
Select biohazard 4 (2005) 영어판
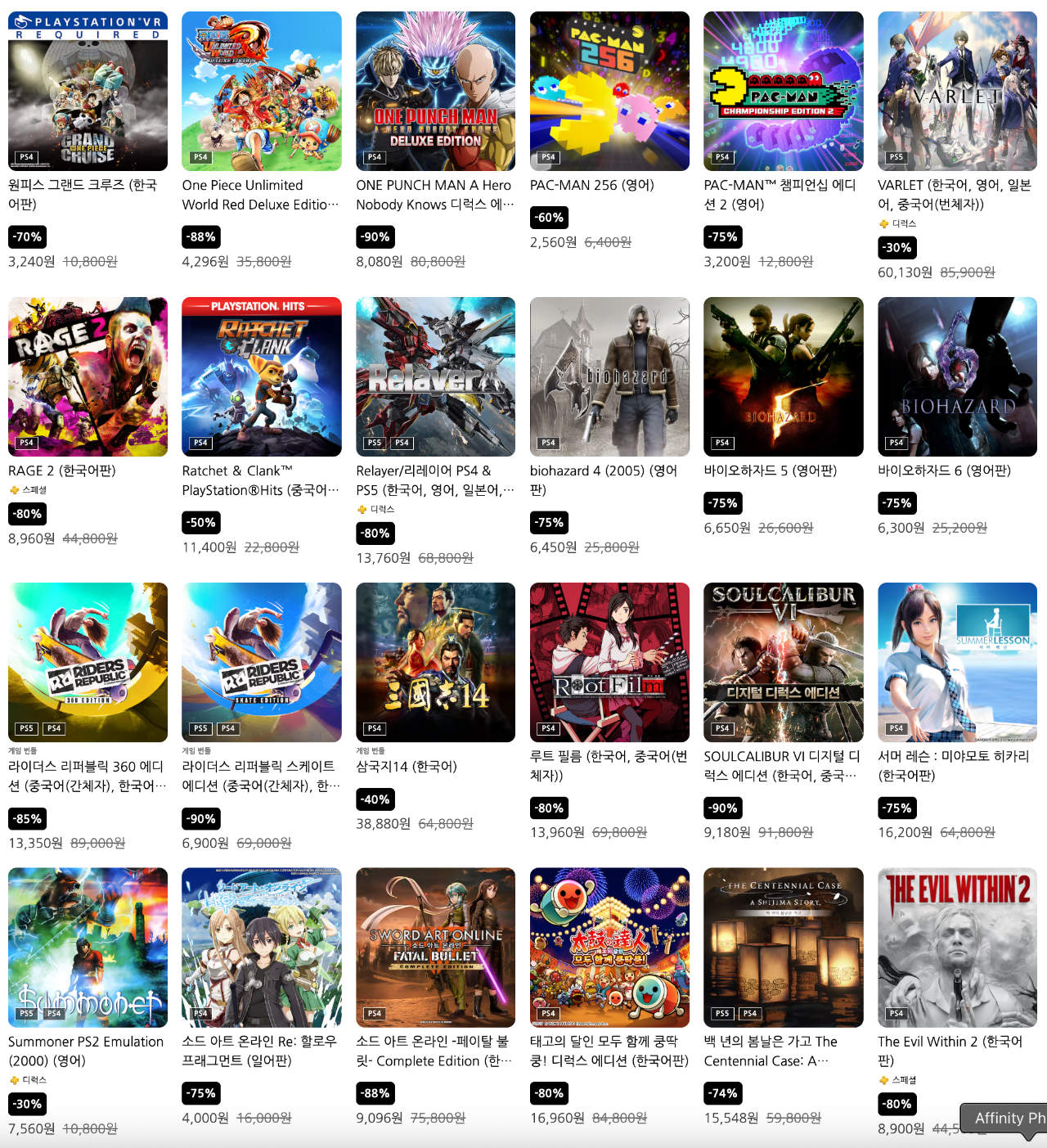point(609,376)
